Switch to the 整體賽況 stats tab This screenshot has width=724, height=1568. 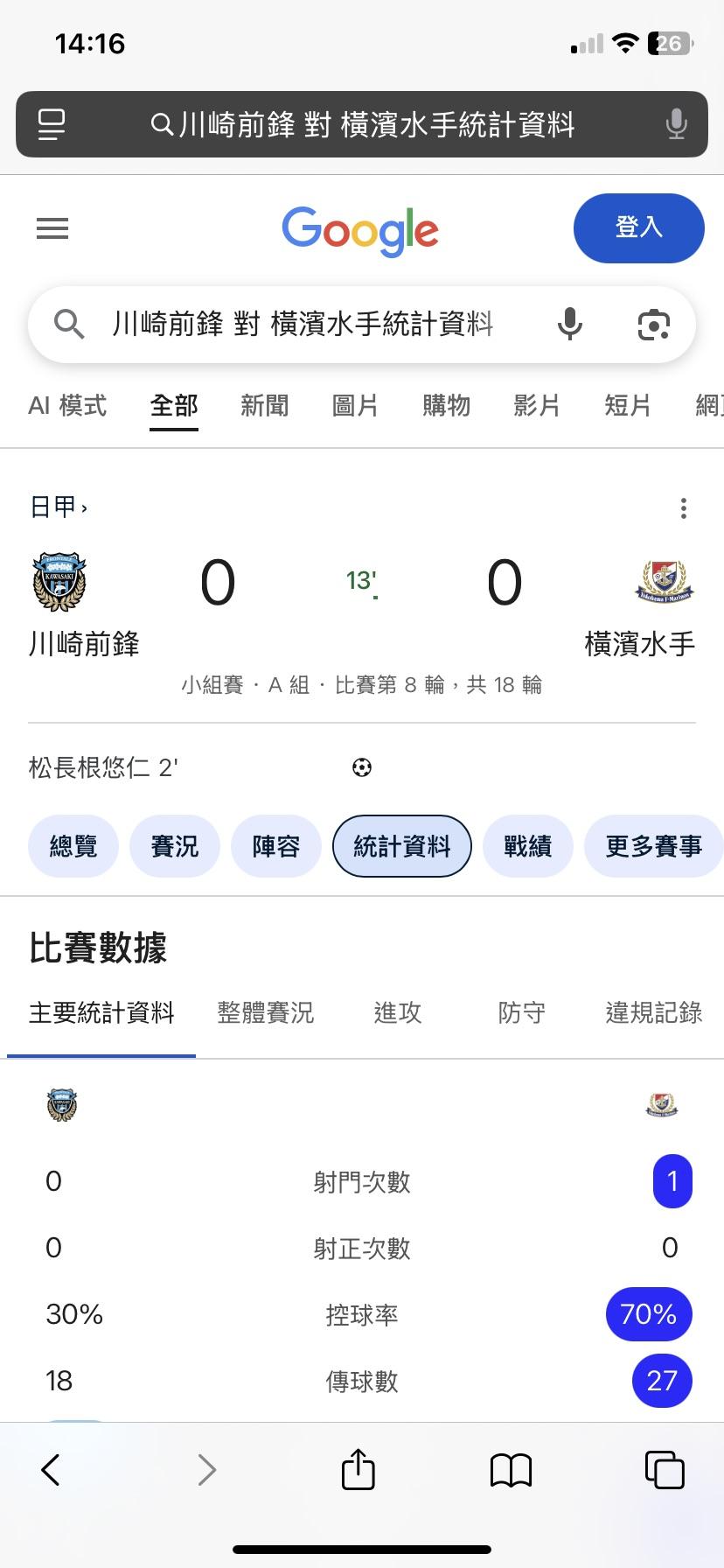(x=266, y=1013)
